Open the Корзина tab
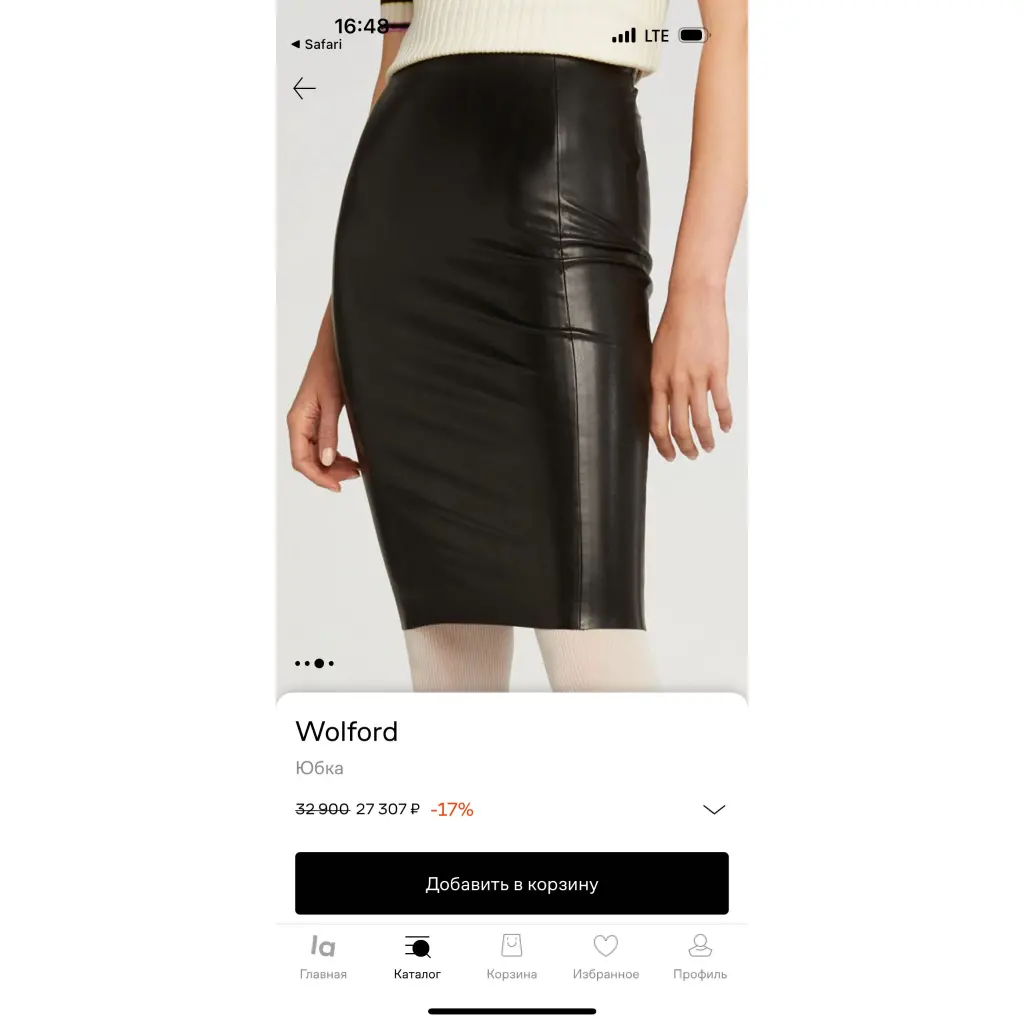Viewport: 1024px width, 1024px height. pyautogui.click(x=511, y=957)
